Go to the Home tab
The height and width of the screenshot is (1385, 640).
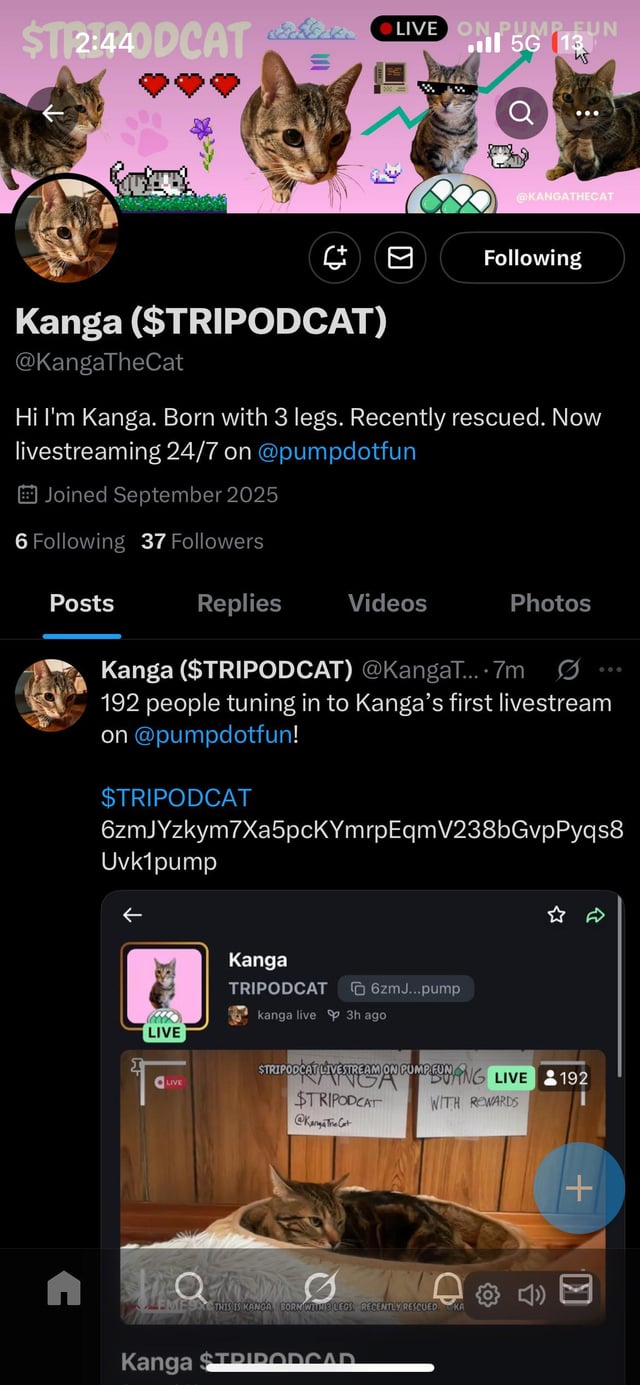tap(64, 1289)
